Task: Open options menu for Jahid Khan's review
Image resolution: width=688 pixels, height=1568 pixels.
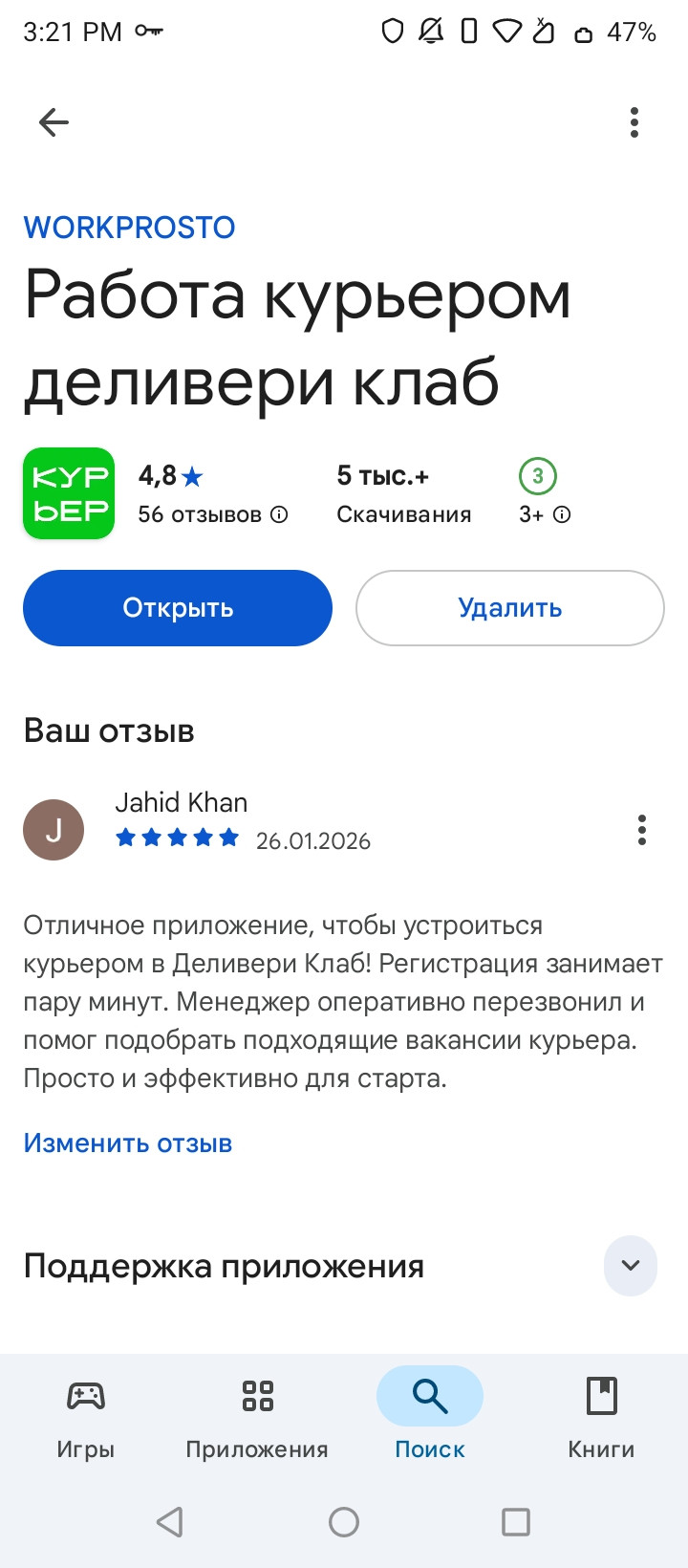Action: 641,830
